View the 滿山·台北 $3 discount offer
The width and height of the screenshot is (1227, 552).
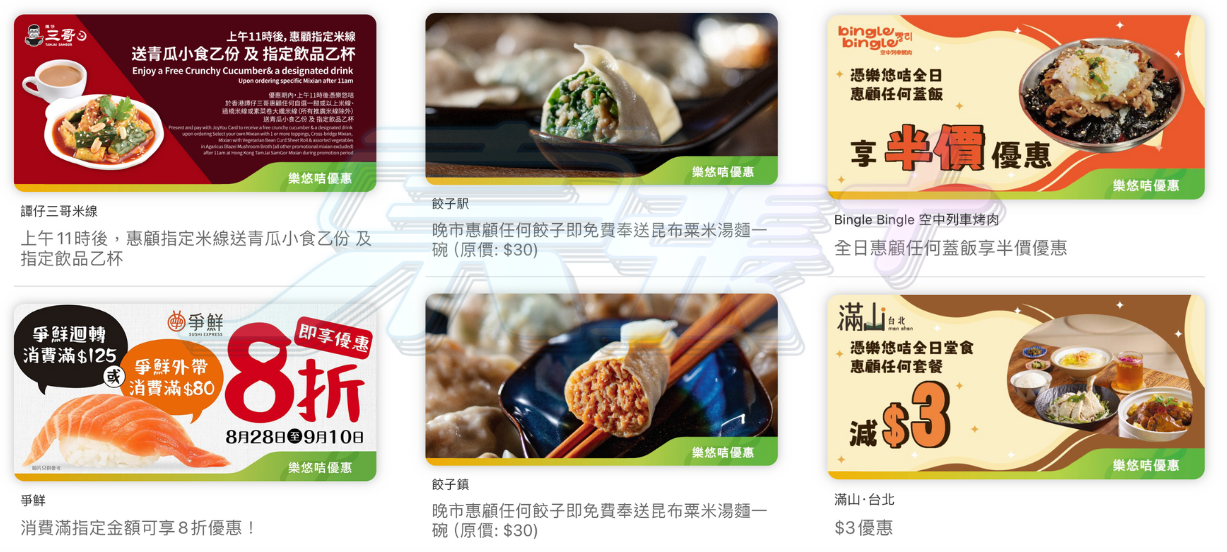(1015, 386)
